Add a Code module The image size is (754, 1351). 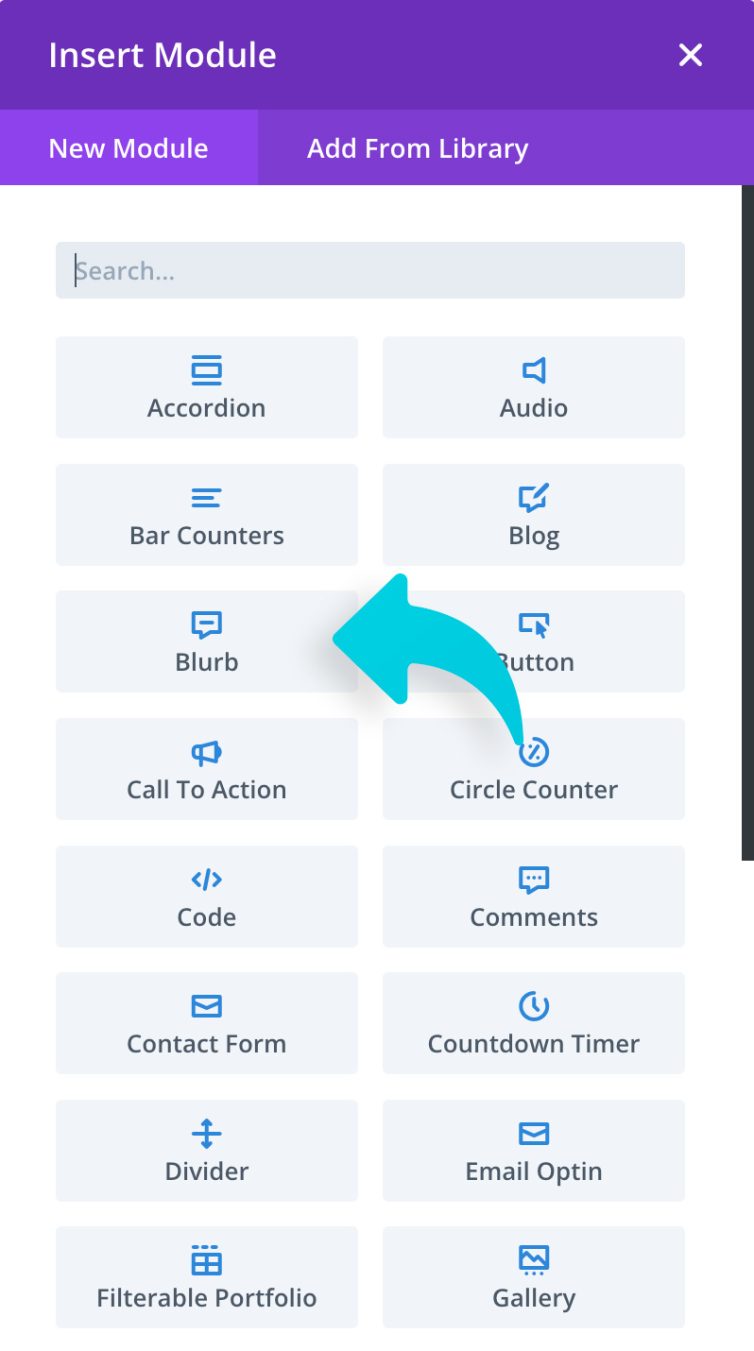coord(207,896)
